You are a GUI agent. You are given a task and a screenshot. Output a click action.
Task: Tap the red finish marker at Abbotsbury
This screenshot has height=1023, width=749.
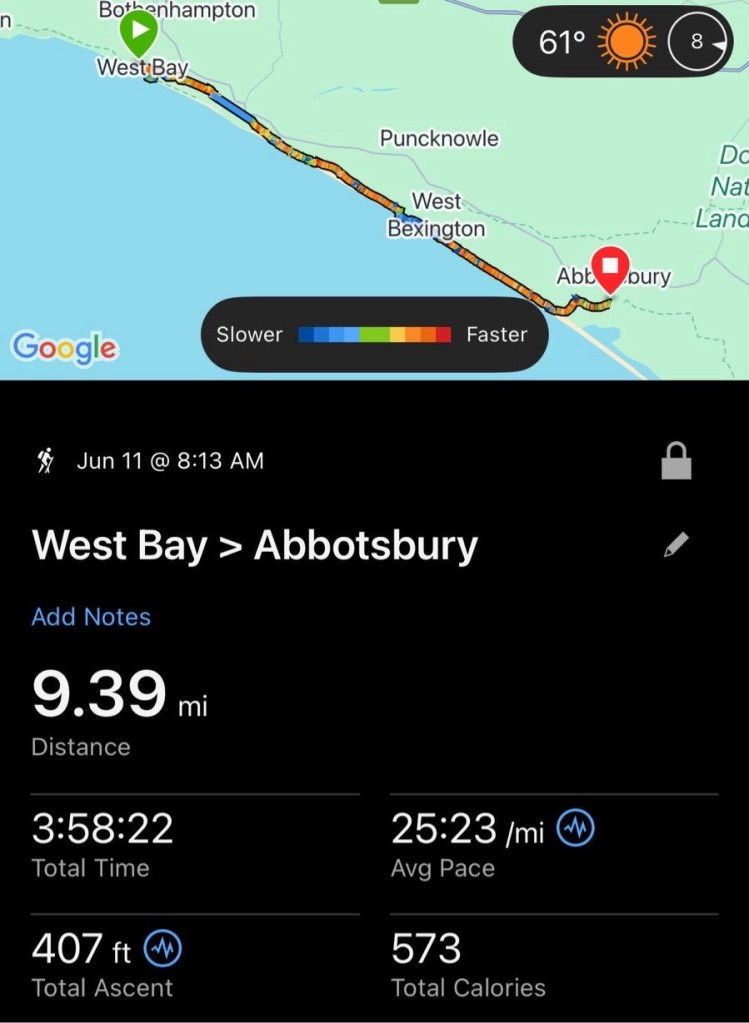click(610, 268)
